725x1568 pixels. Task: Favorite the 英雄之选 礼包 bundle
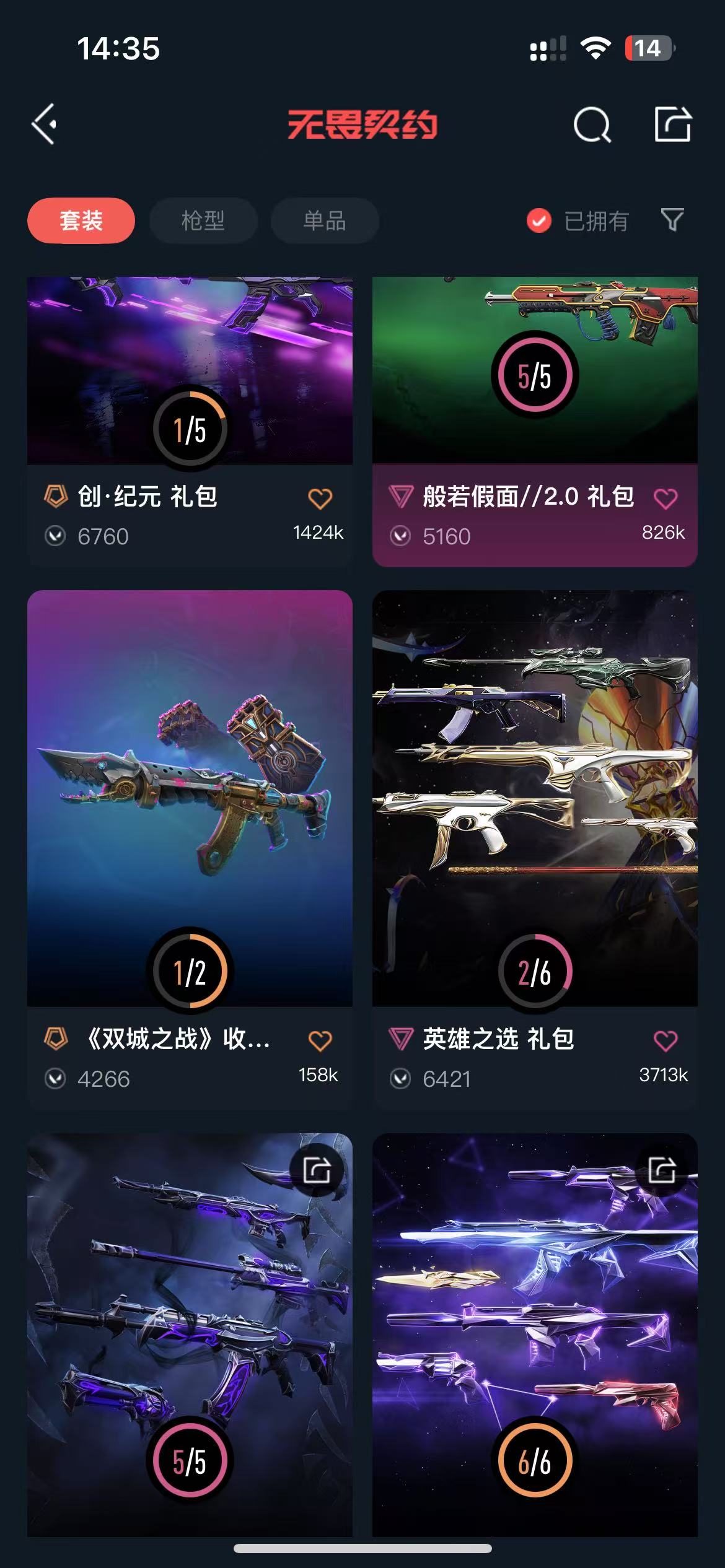pyautogui.click(x=666, y=1041)
